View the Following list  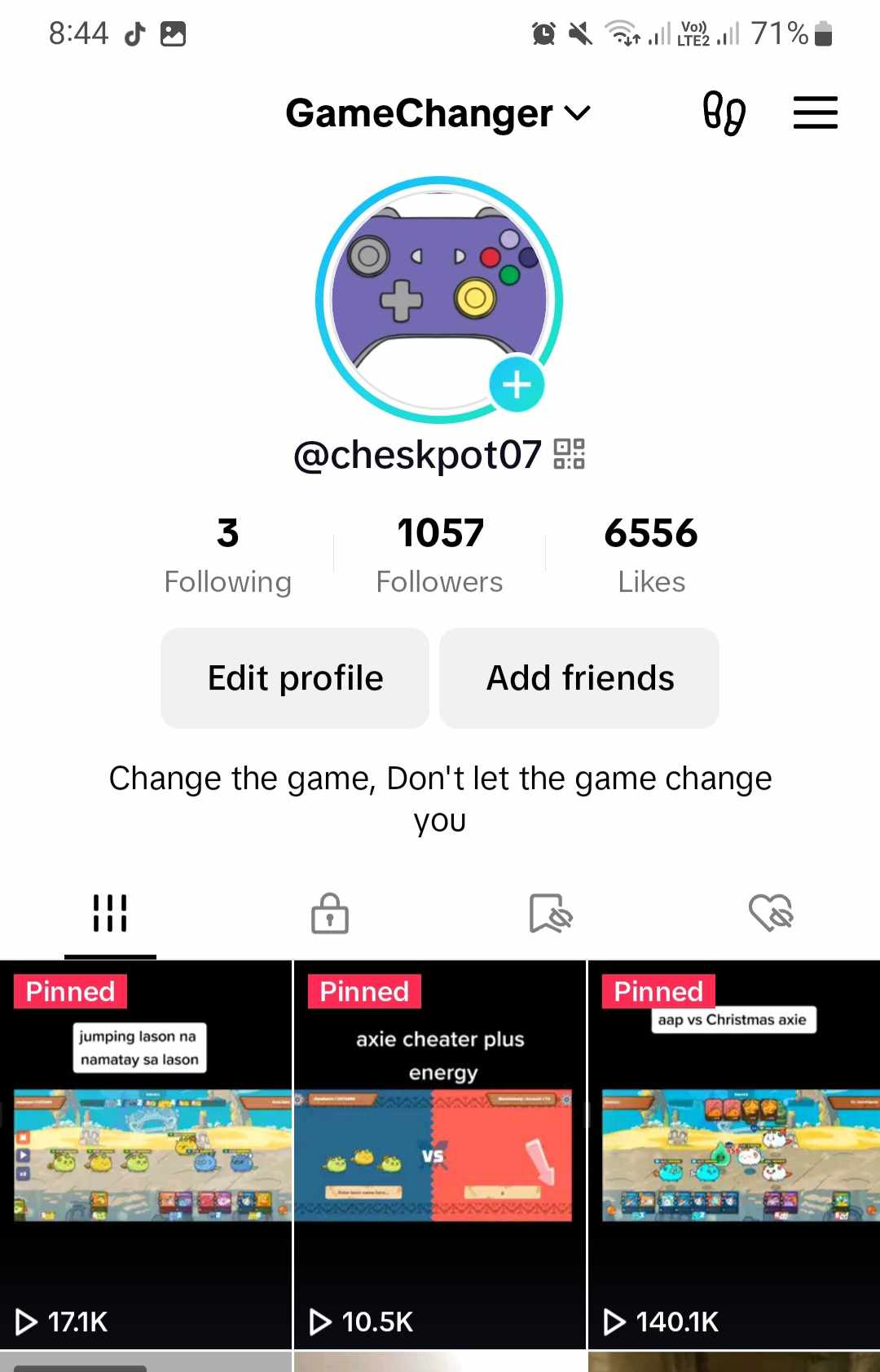227,554
